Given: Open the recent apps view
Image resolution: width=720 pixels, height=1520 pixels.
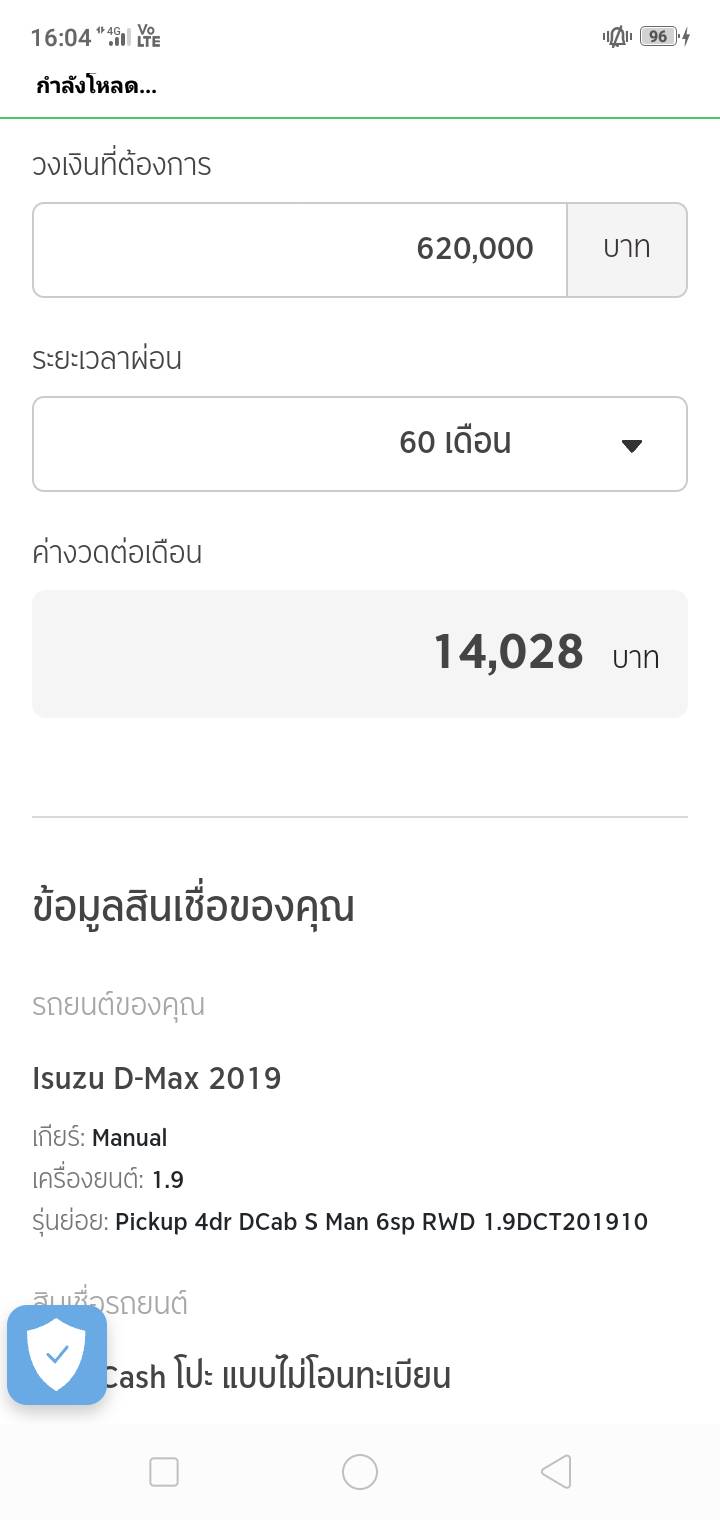Looking at the screenshot, I should point(164,1472).
